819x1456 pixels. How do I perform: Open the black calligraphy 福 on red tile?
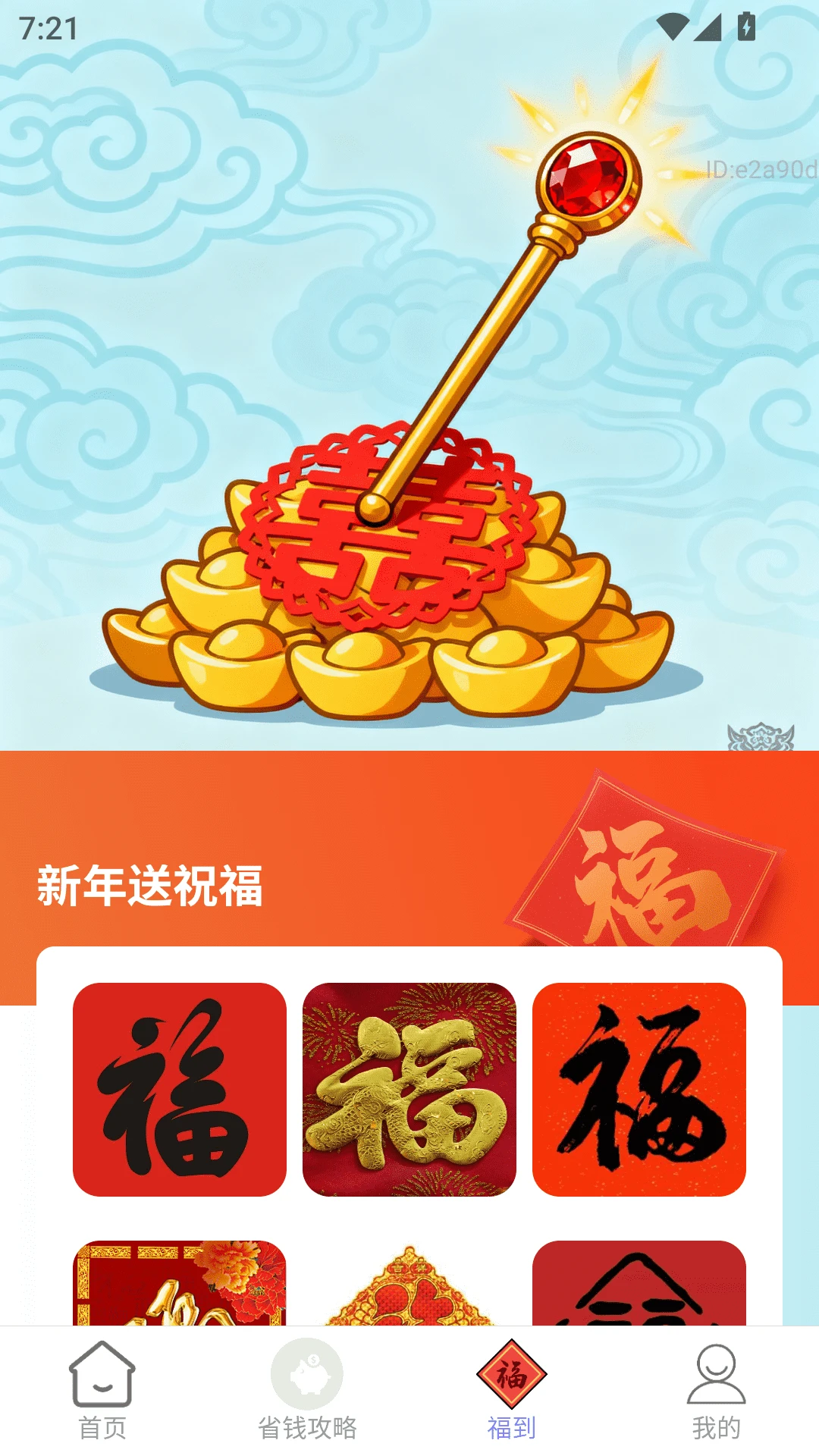coord(180,1089)
